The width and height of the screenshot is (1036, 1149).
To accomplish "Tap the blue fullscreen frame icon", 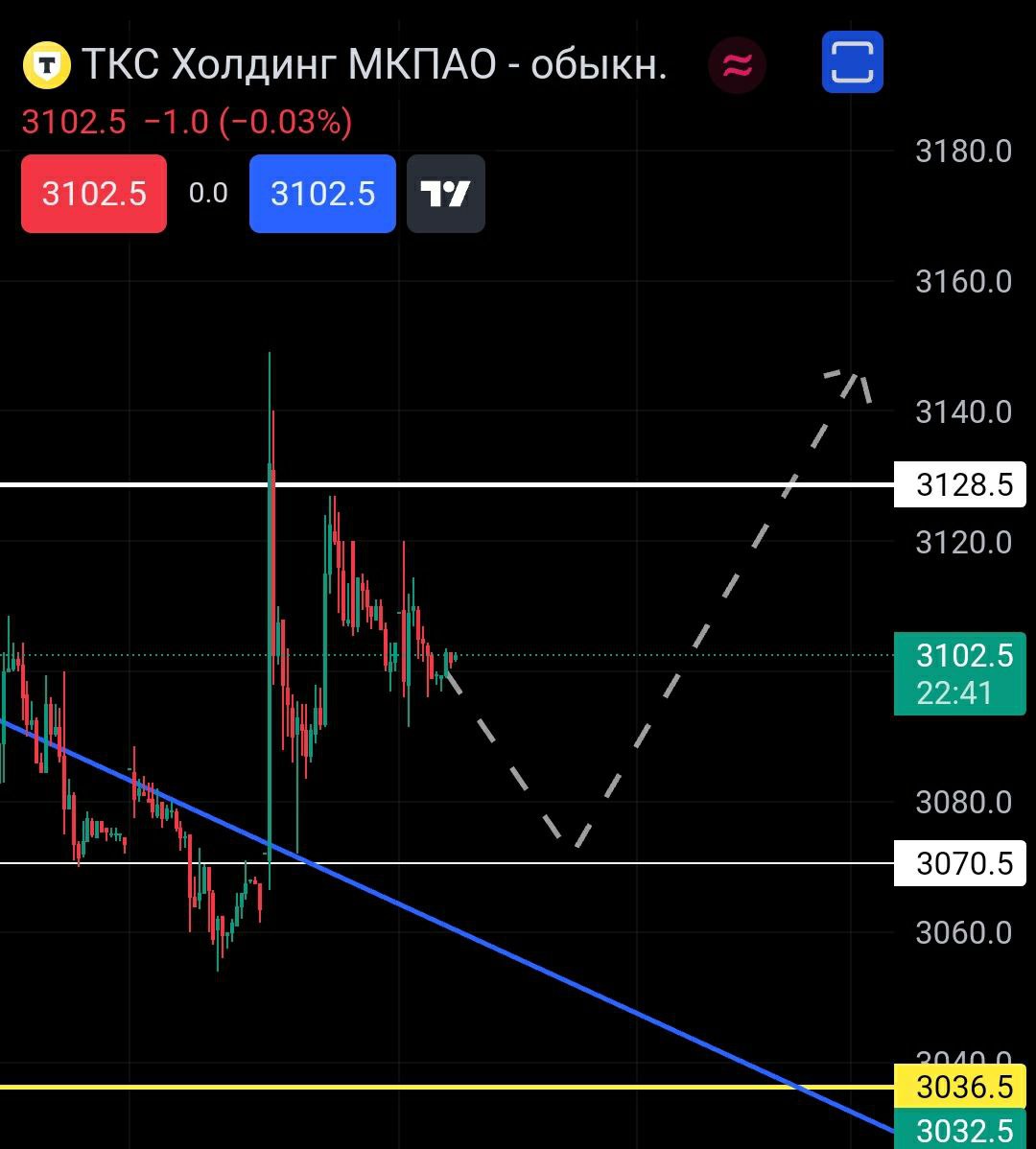I will tap(852, 62).
